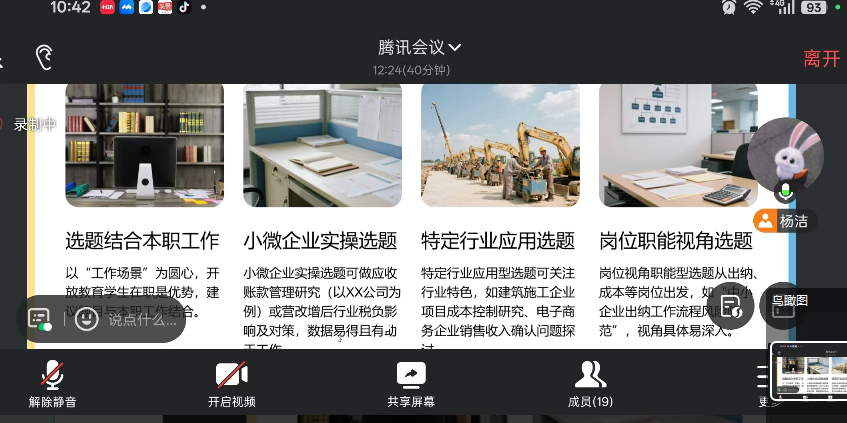This screenshot has height=423, width=847.
Task: Switch audio output via the ear icon
Action: click(44, 56)
